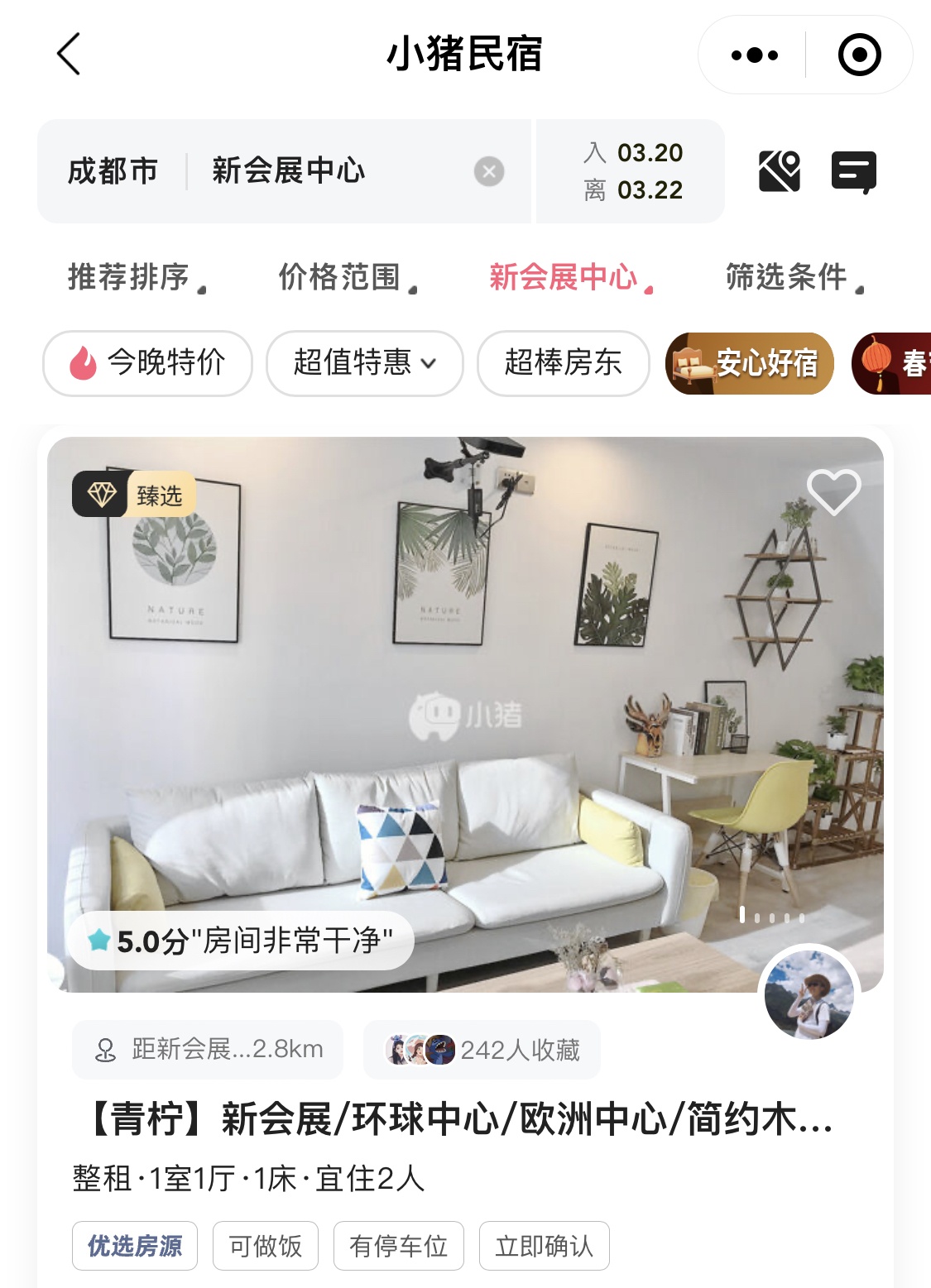Clear the 新会展中心 search text

point(489,171)
